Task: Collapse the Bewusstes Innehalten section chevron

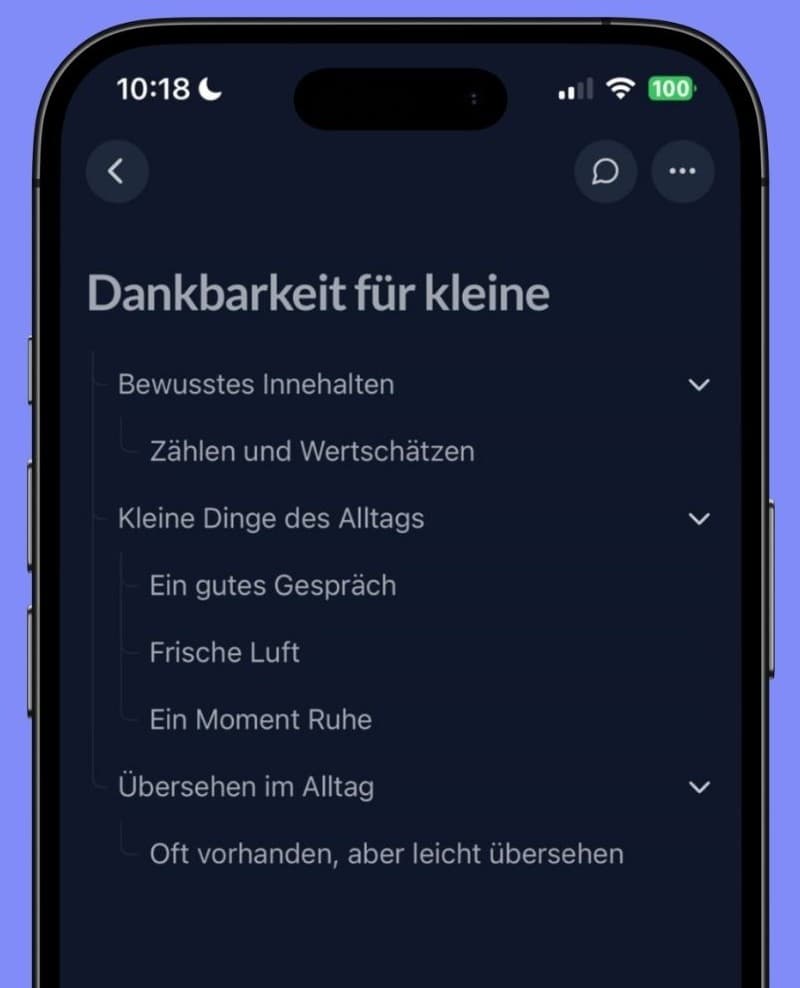Action: (x=699, y=384)
